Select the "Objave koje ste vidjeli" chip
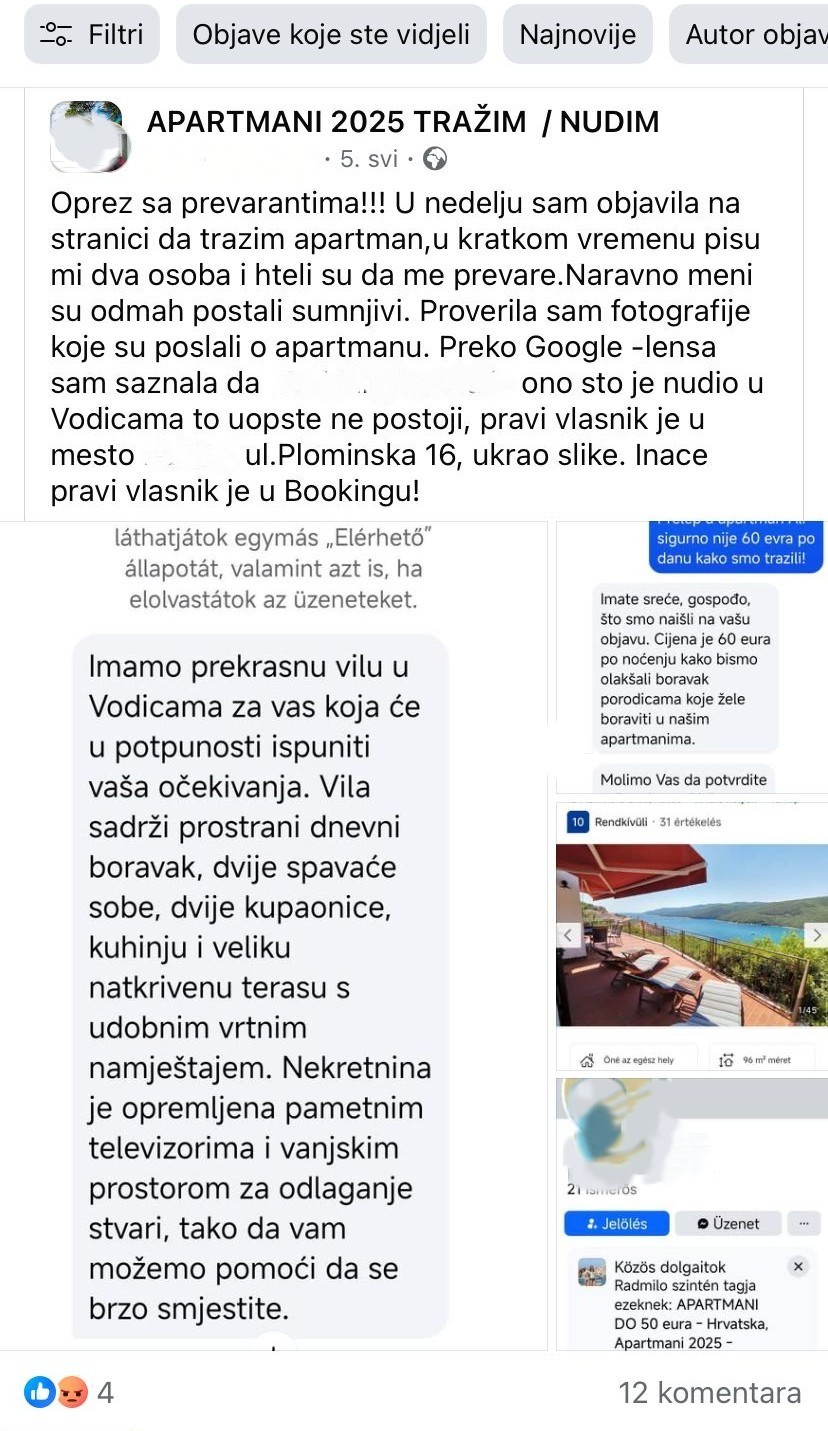The image size is (828, 1431). click(x=331, y=34)
